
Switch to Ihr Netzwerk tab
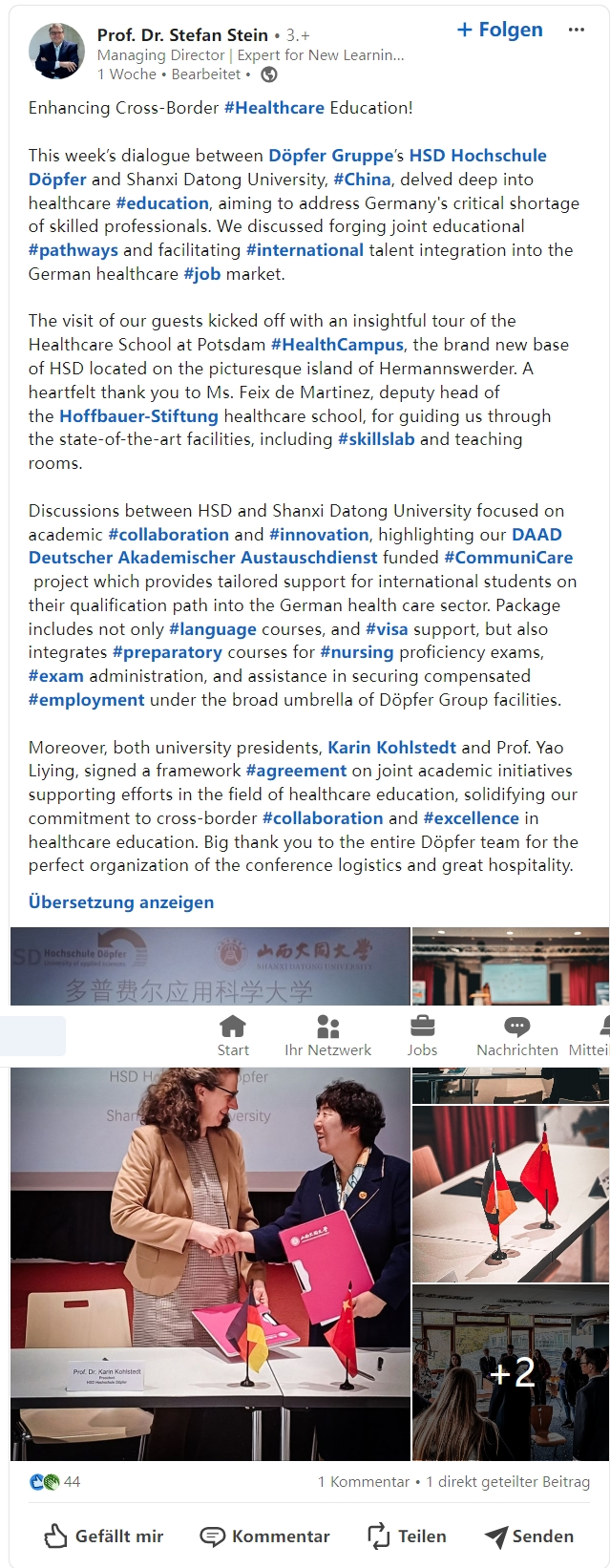pyautogui.click(x=327, y=1036)
